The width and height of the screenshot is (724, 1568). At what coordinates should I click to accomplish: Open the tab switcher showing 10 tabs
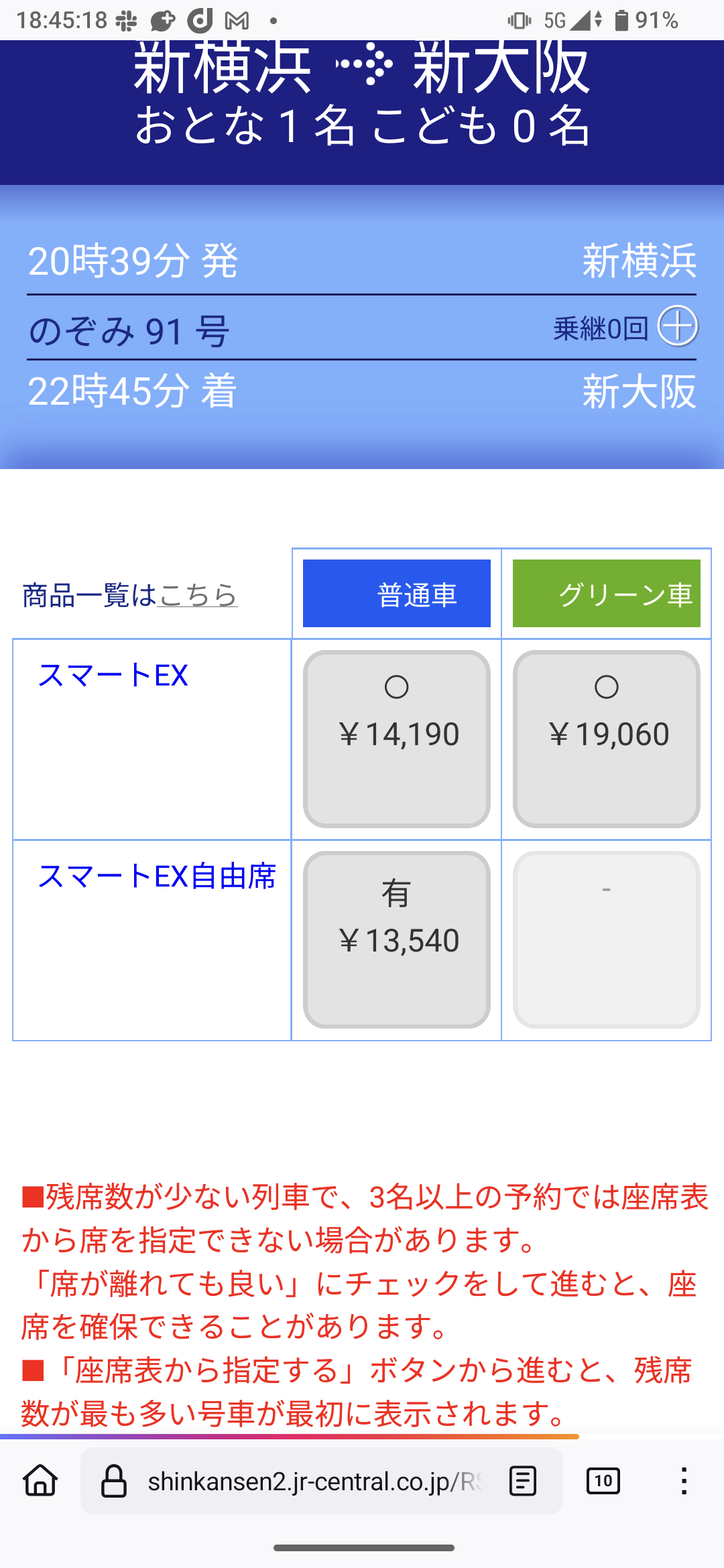pyautogui.click(x=603, y=1481)
